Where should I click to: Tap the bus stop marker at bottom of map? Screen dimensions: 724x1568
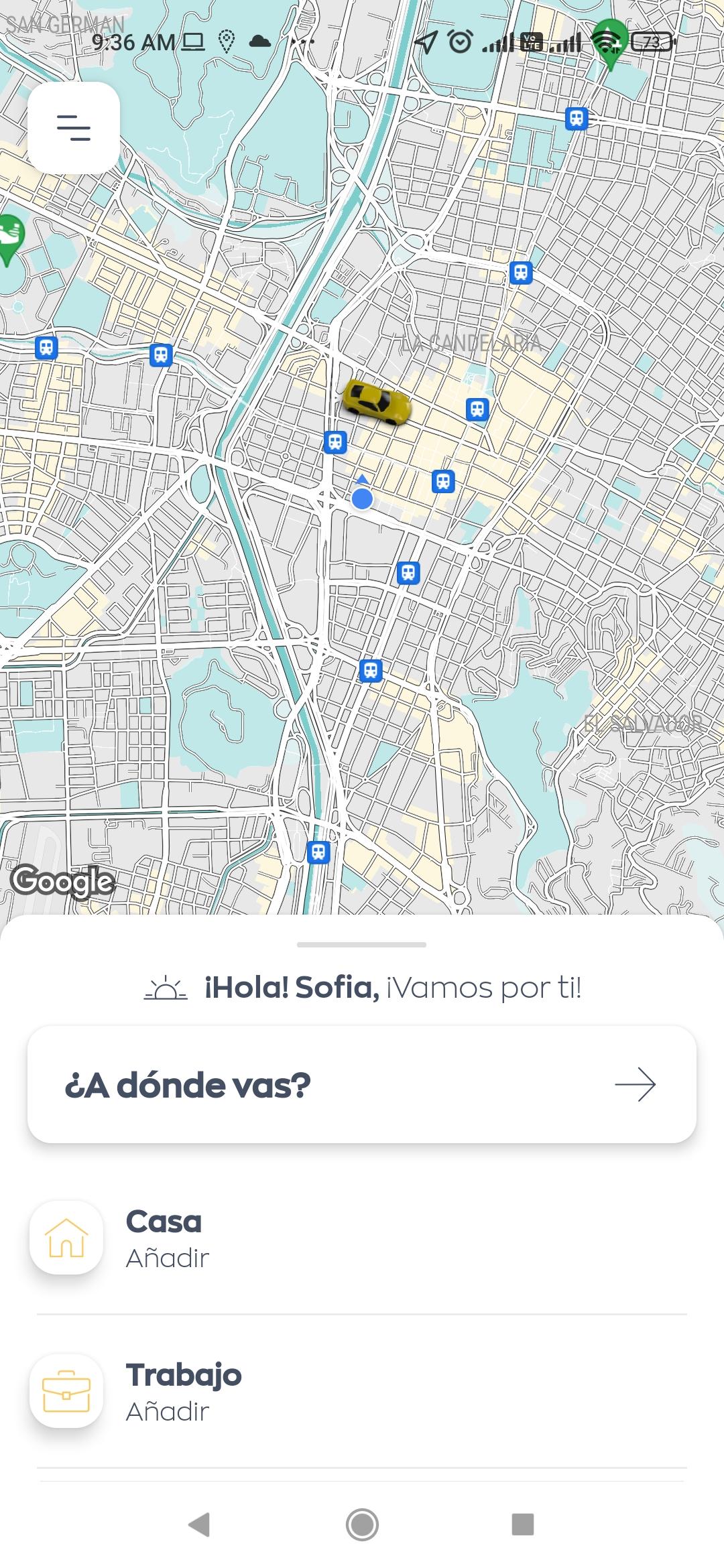(318, 852)
